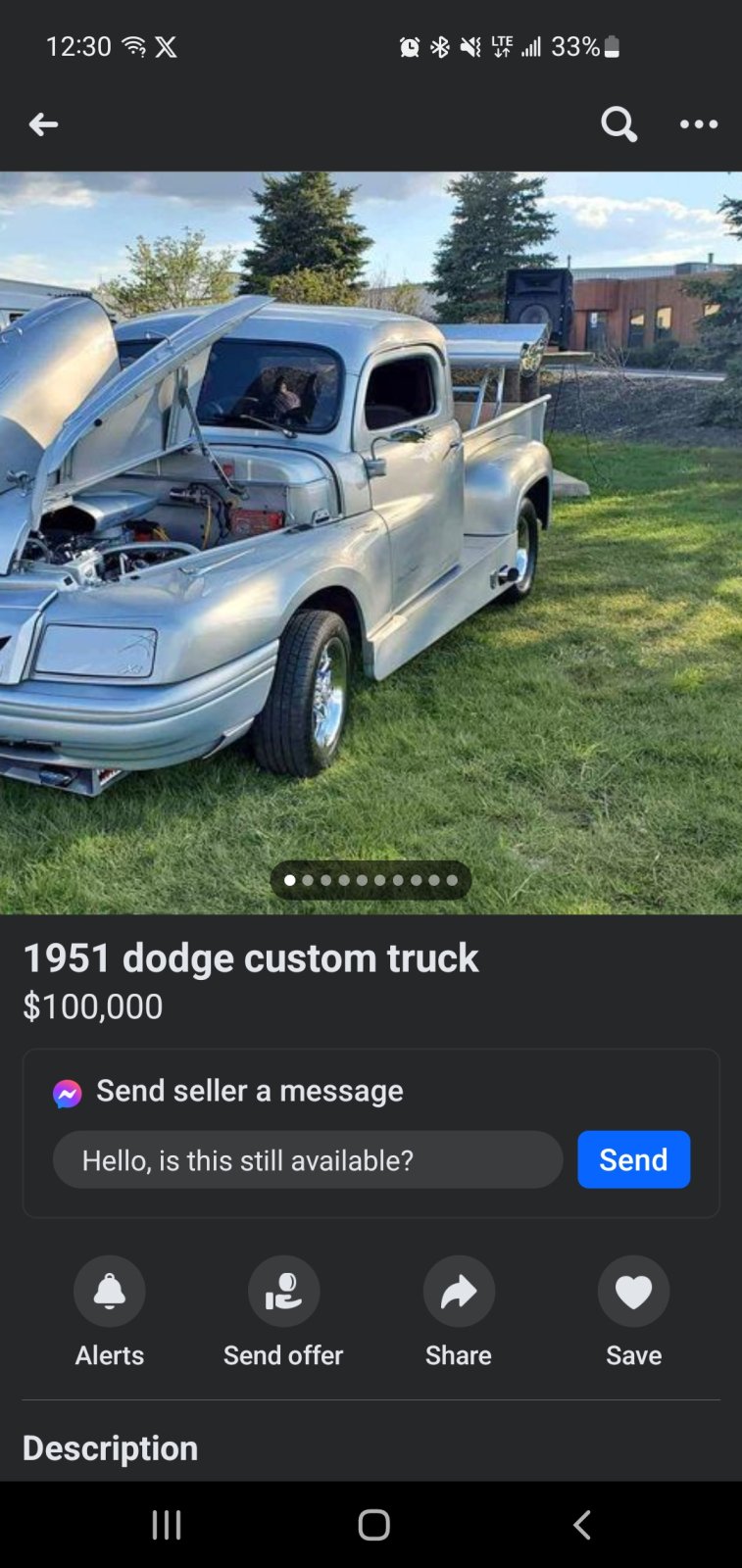This screenshot has height=1568, width=742.
Task: Go back using the top-left arrow
Action: 43,124
